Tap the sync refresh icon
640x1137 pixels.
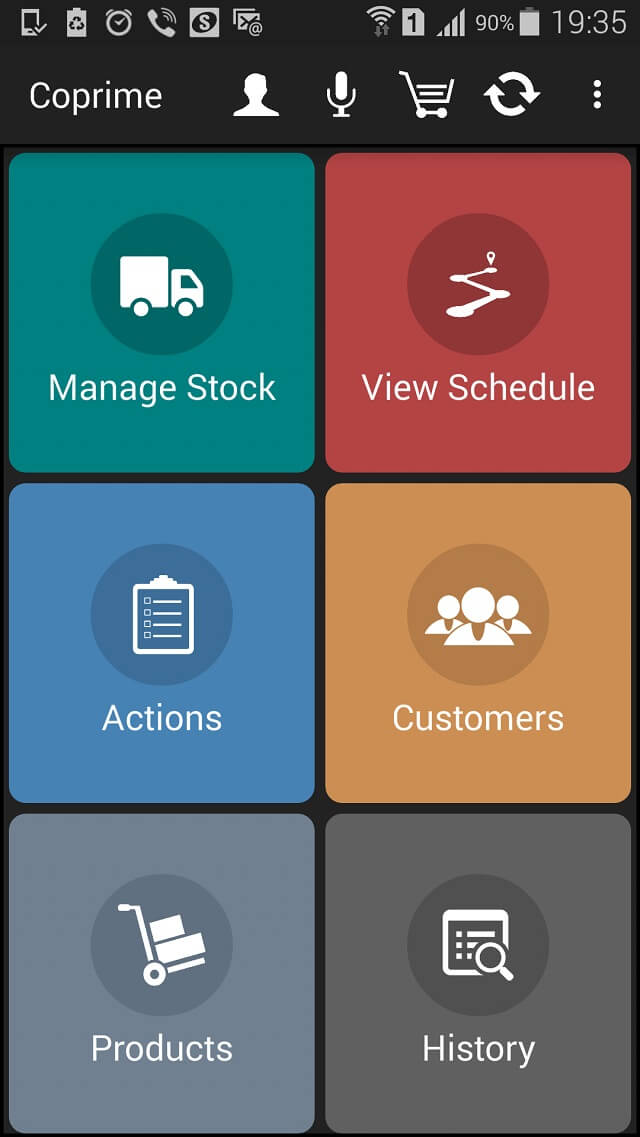click(512, 95)
